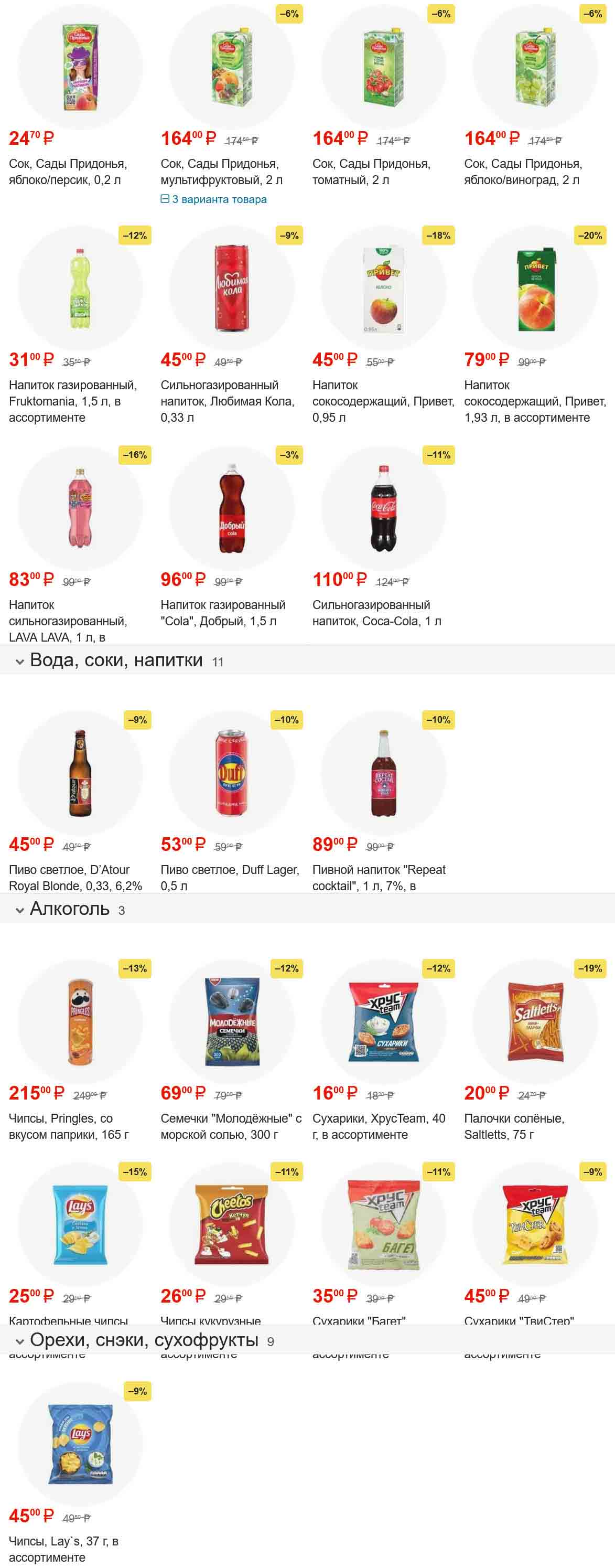Collapse the Алкоголь category header
Screen dimensions: 615x1568
pyautogui.click(x=69, y=909)
